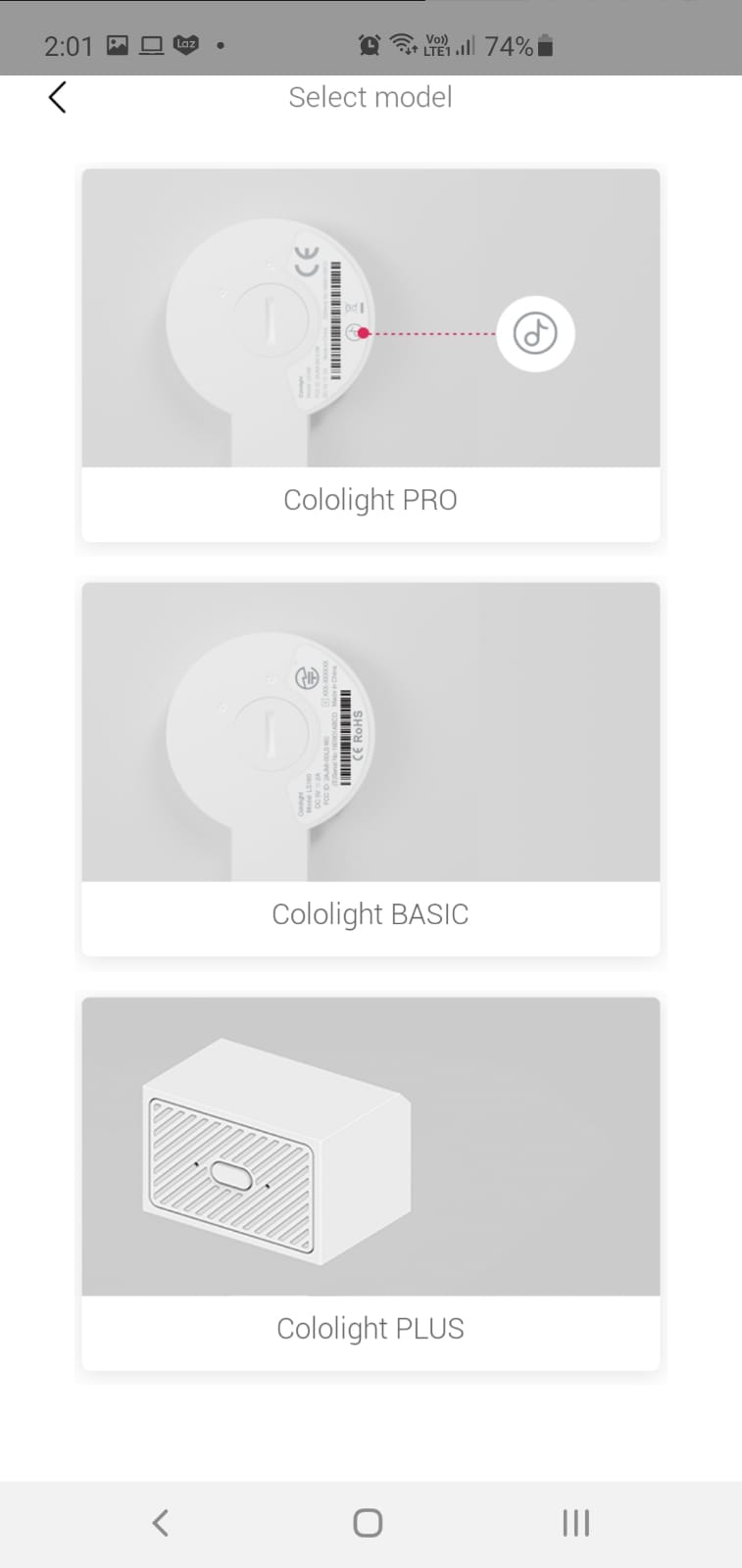Pick the Cololight PLUS model
Viewport: 742px width, 1568px height.
pyautogui.click(x=371, y=1184)
